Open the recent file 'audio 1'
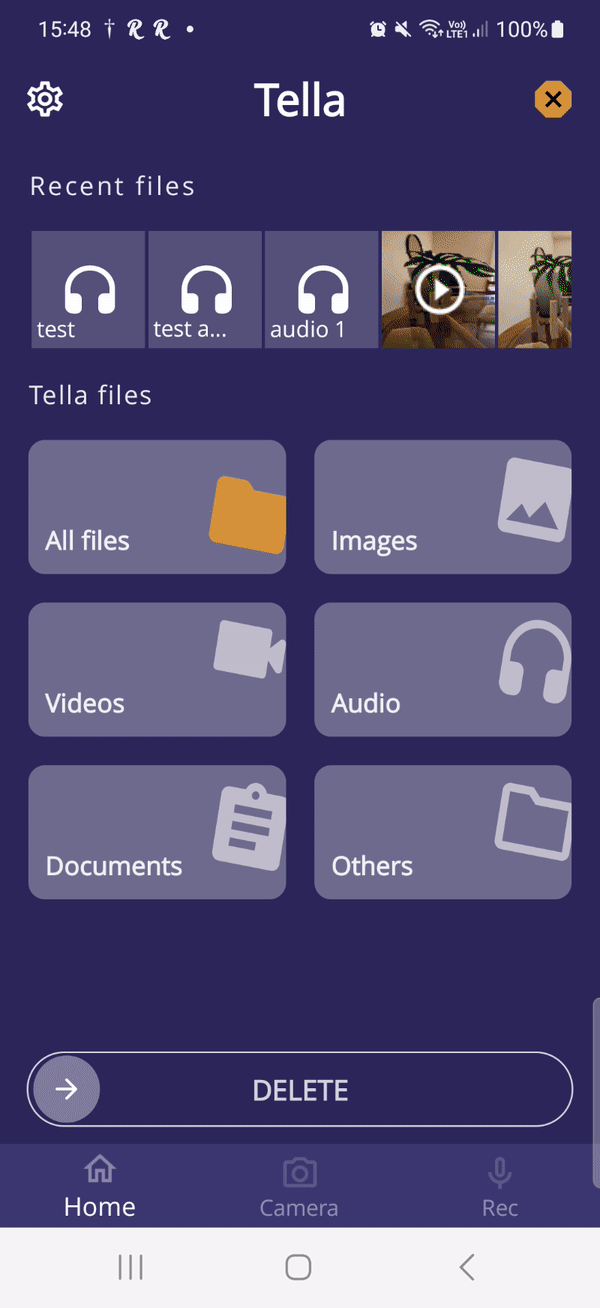Screen dimensions: 600x1308 (x=322, y=290)
